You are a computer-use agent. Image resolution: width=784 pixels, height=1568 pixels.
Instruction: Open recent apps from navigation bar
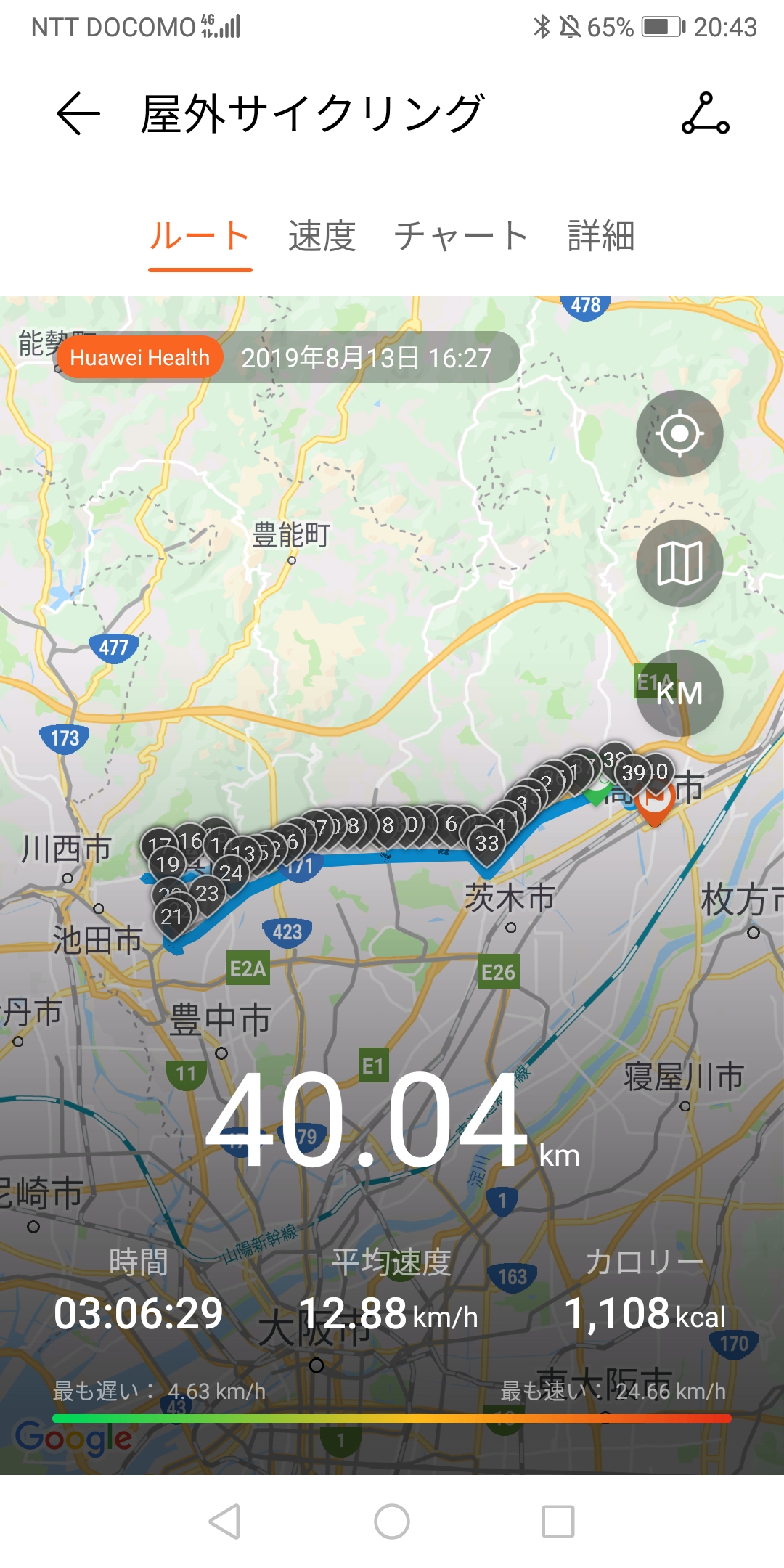tap(558, 1522)
